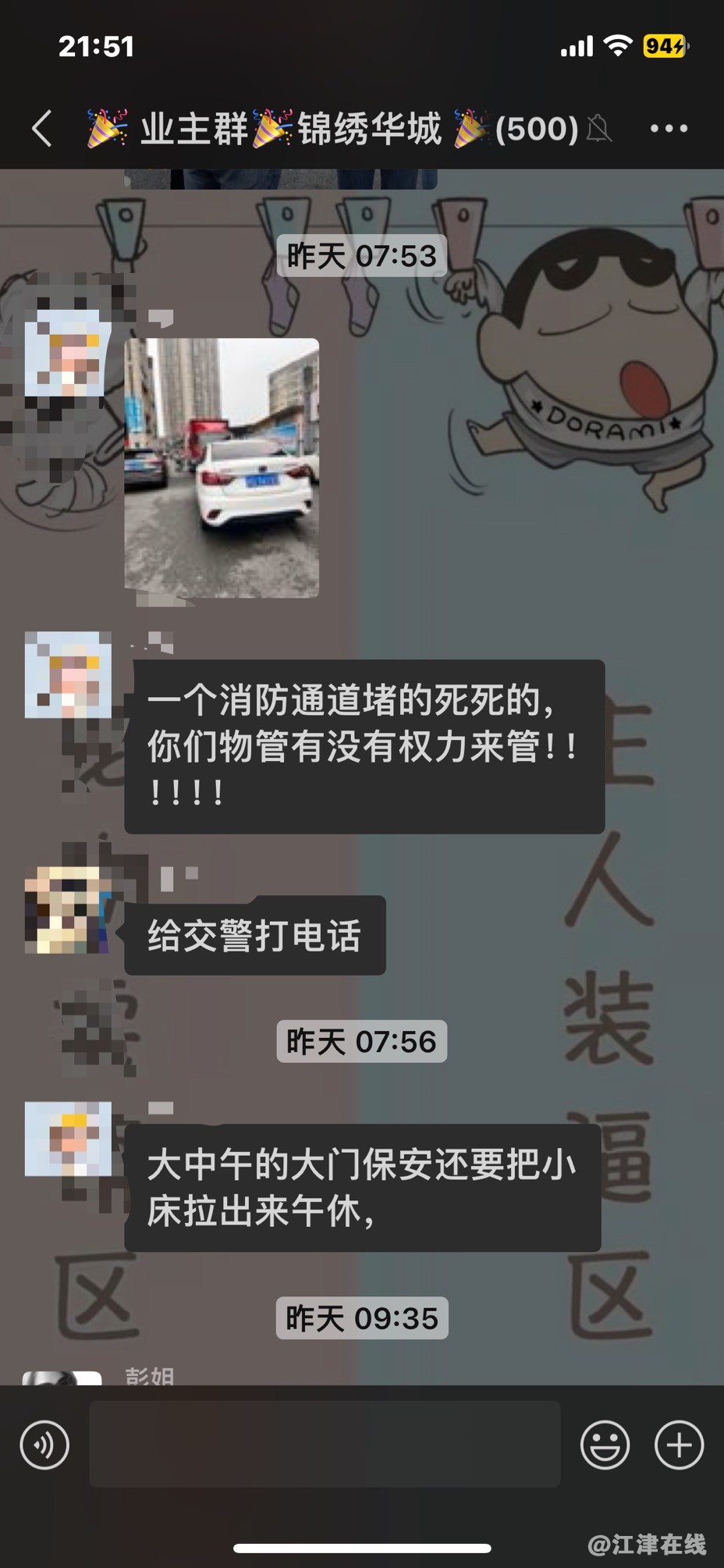Open avatar beside the 消防通道 message
The height and width of the screenshot is (1568, 724).
(67, 675)
